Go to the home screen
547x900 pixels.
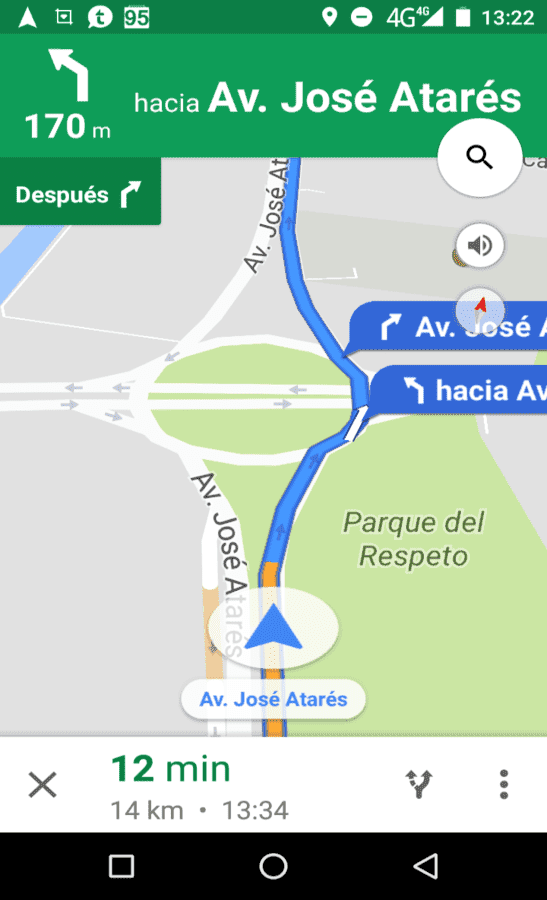click(x=273, y=866)
